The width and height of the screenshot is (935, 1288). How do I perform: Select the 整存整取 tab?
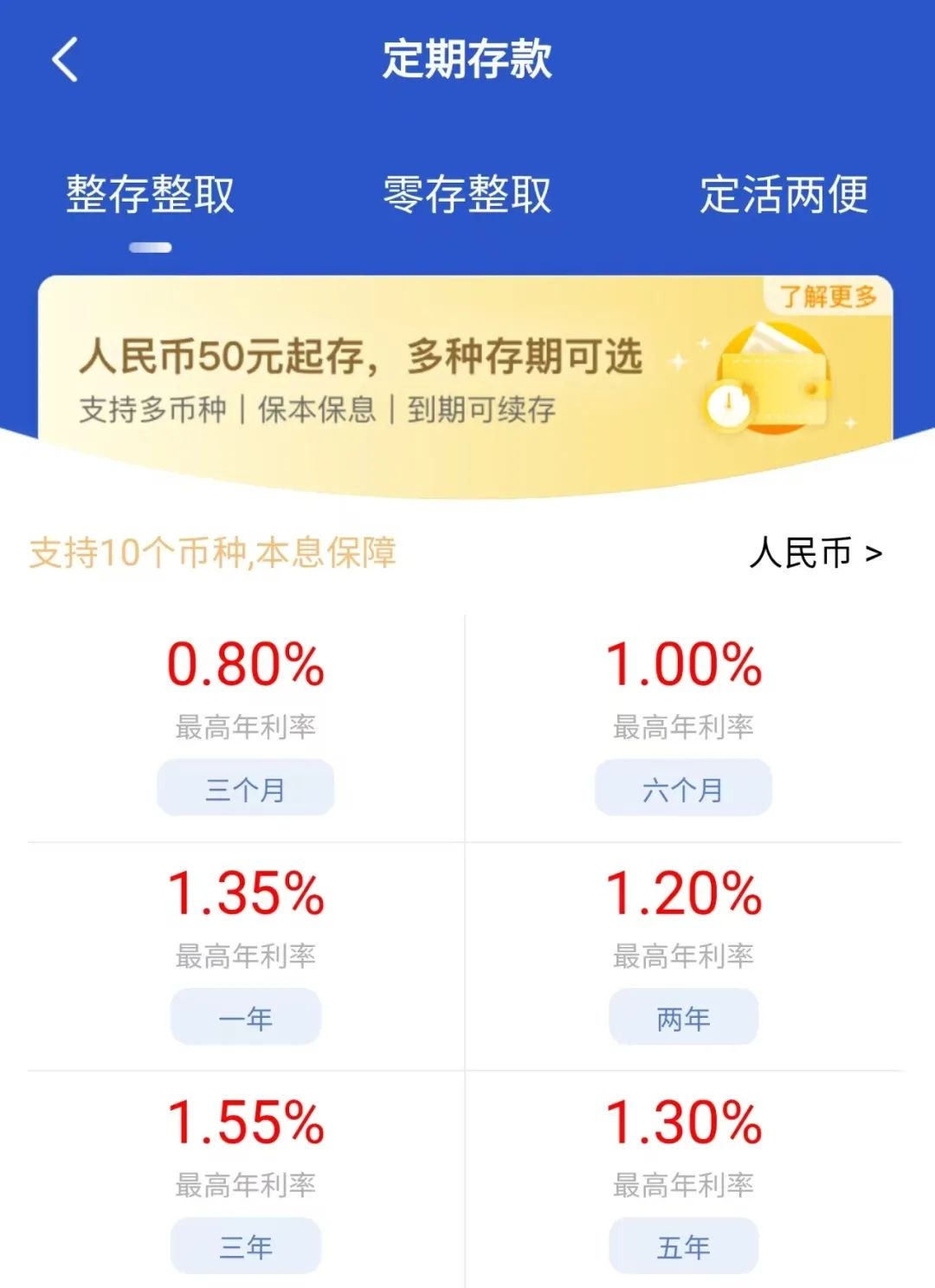(151, 194)
